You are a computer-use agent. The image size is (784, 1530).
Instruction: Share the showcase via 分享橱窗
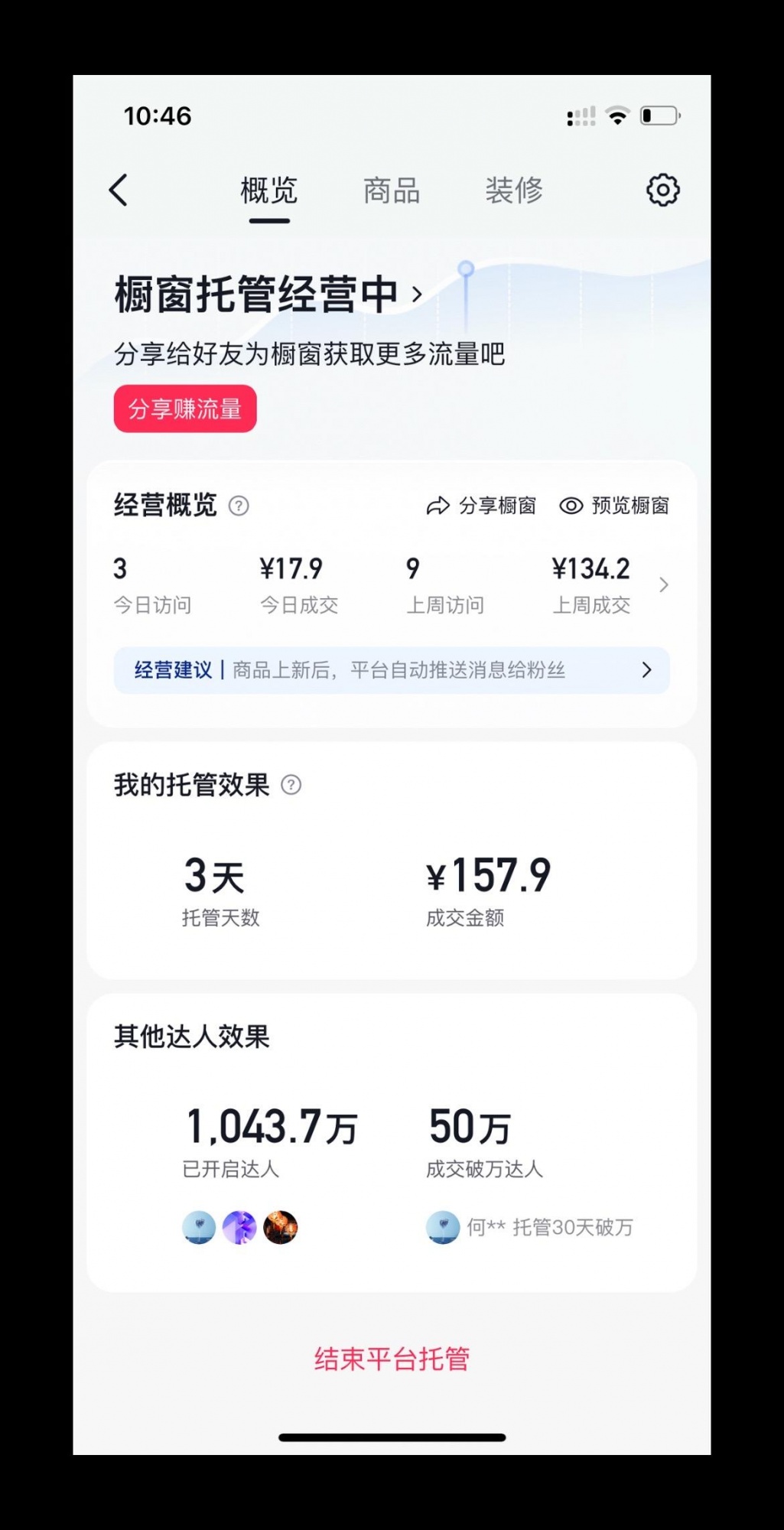[x=481, y=506]
